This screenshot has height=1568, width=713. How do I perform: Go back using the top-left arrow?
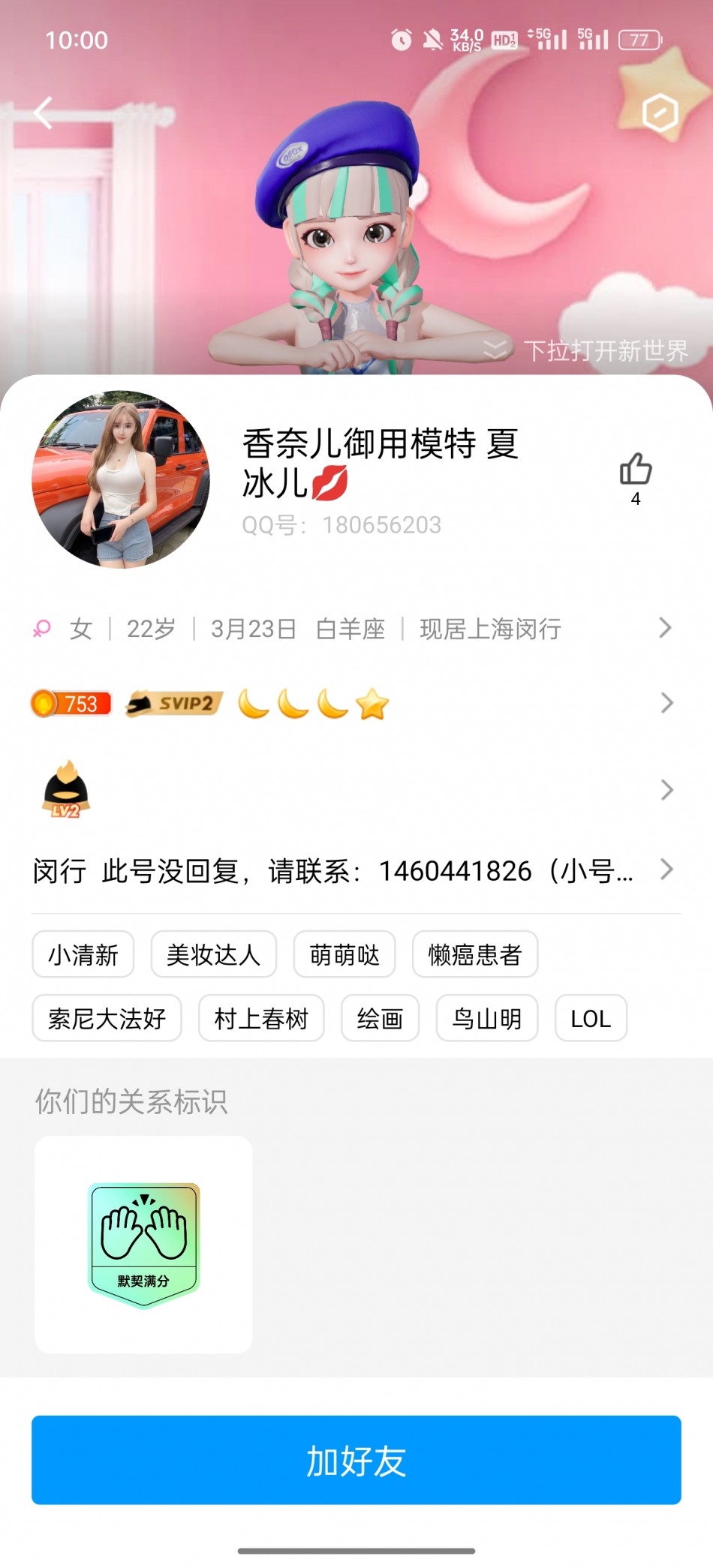44,113
